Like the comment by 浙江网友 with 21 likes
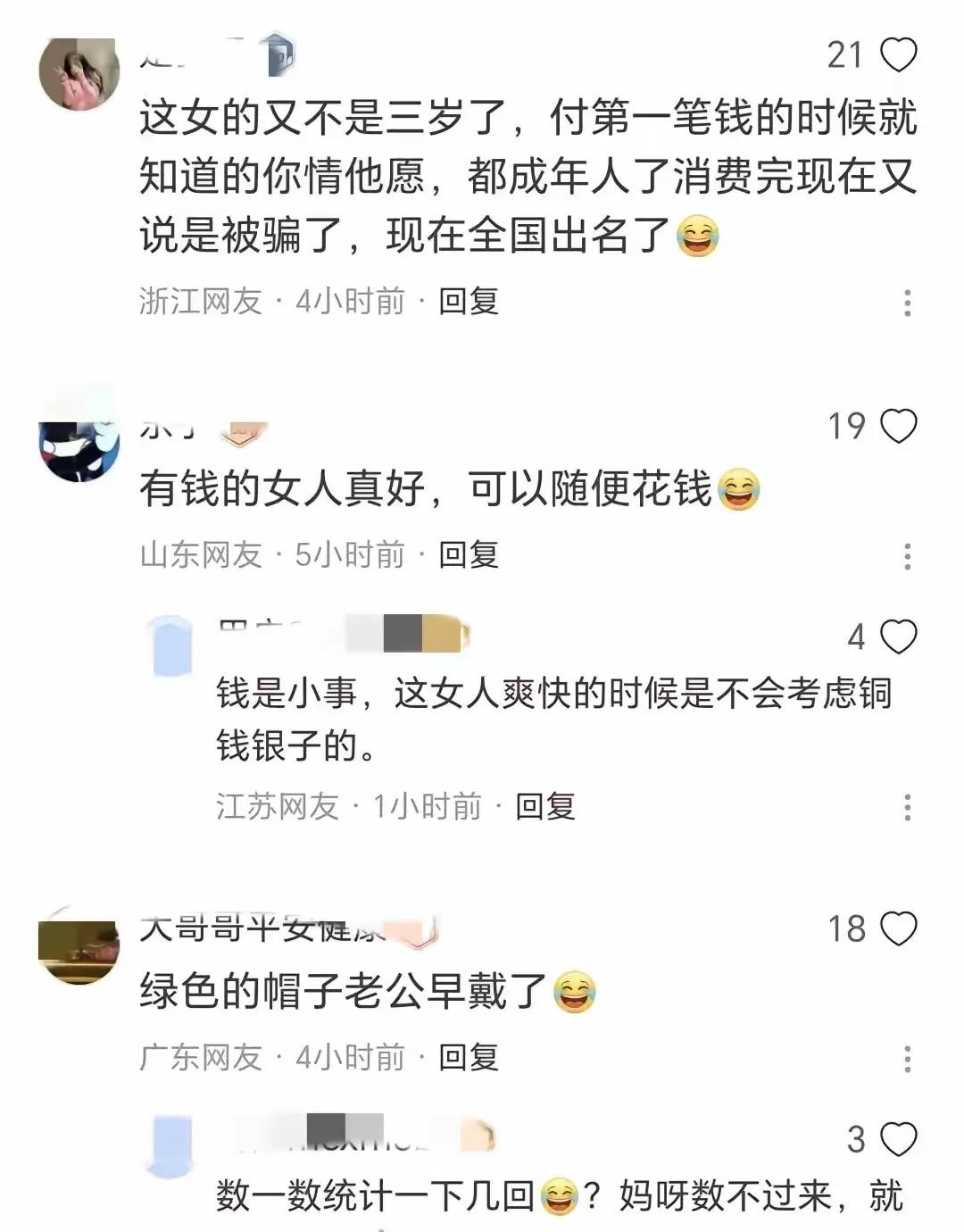 point(898,54)
